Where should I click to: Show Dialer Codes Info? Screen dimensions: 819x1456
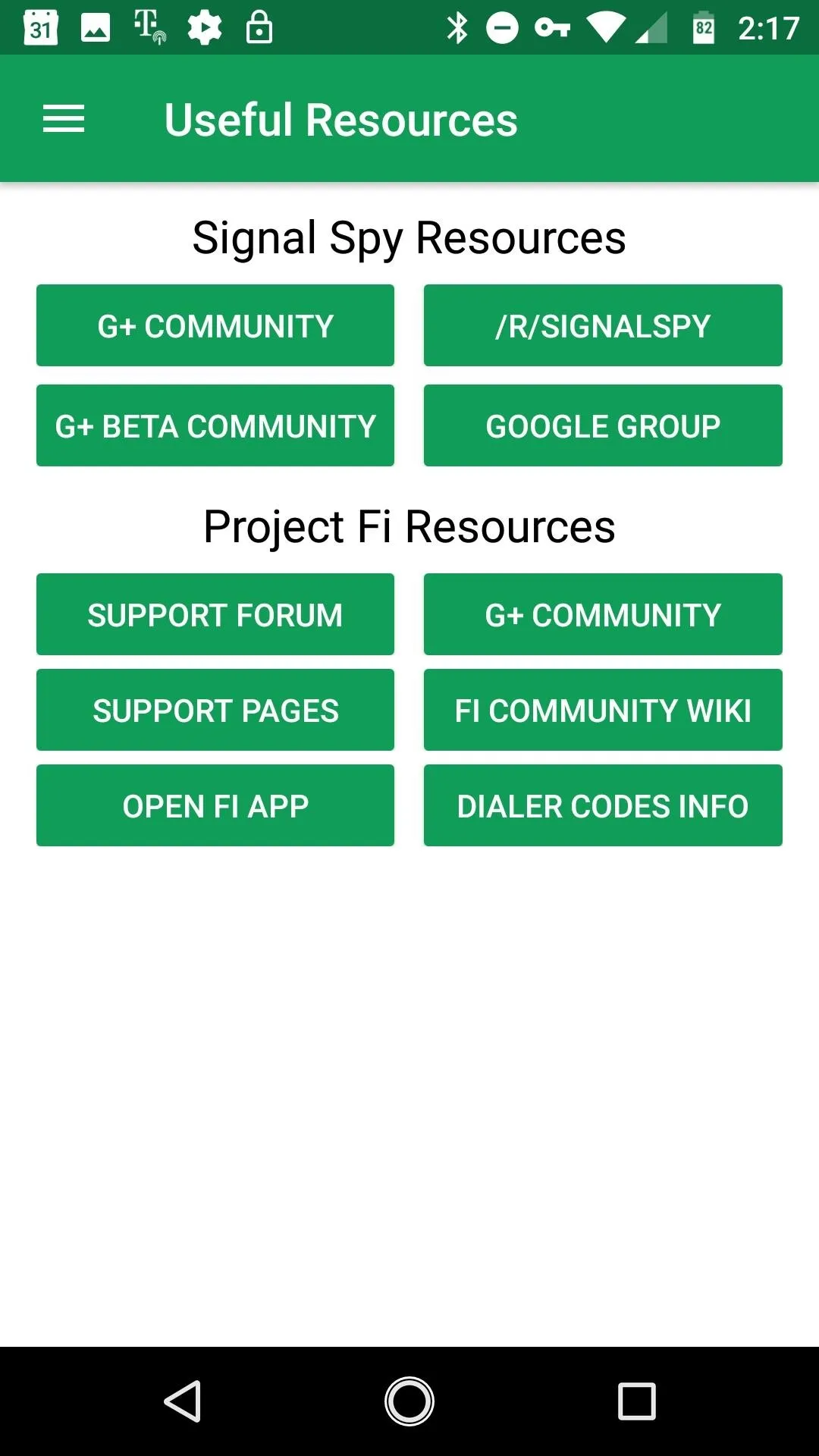(603, 805)
